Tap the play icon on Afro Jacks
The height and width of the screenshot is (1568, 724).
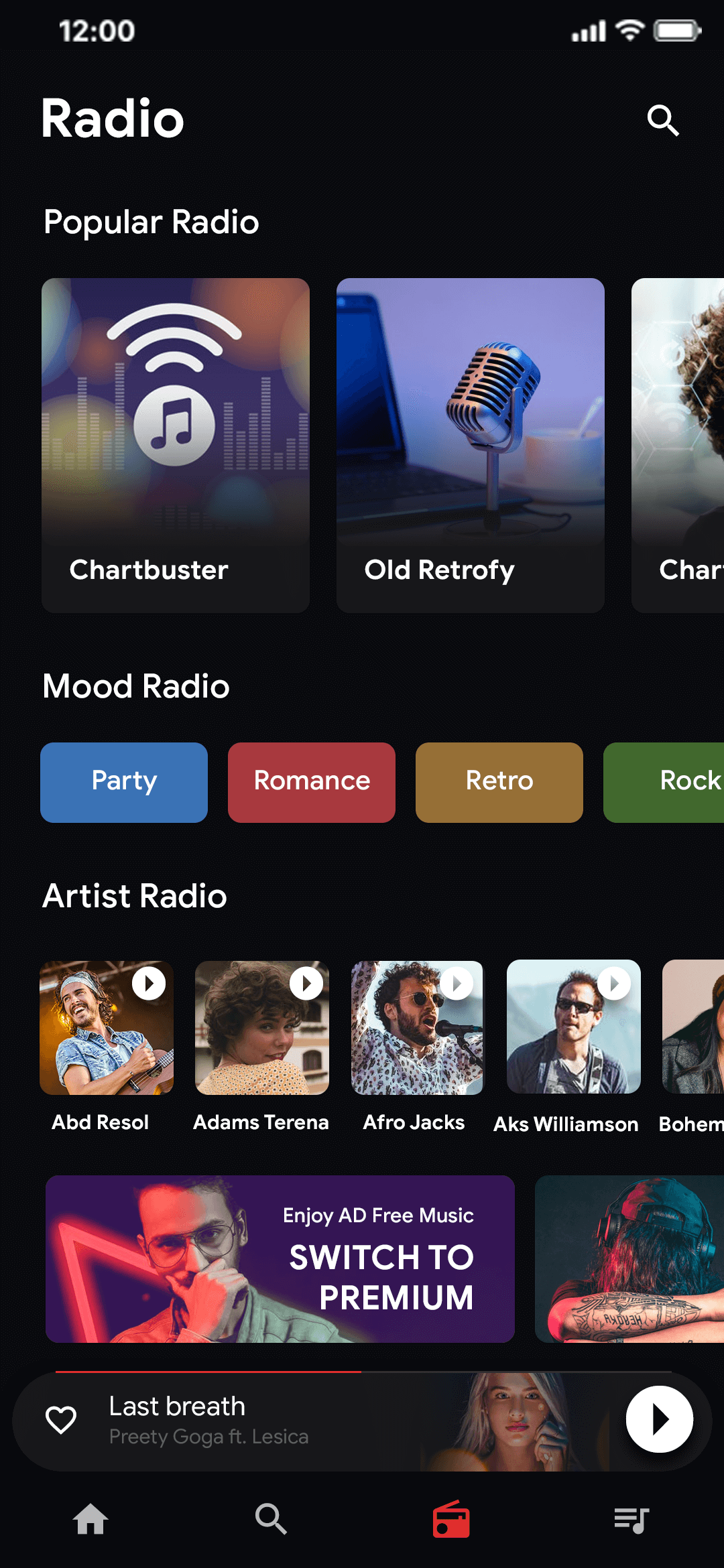click(x=459, y=983)
